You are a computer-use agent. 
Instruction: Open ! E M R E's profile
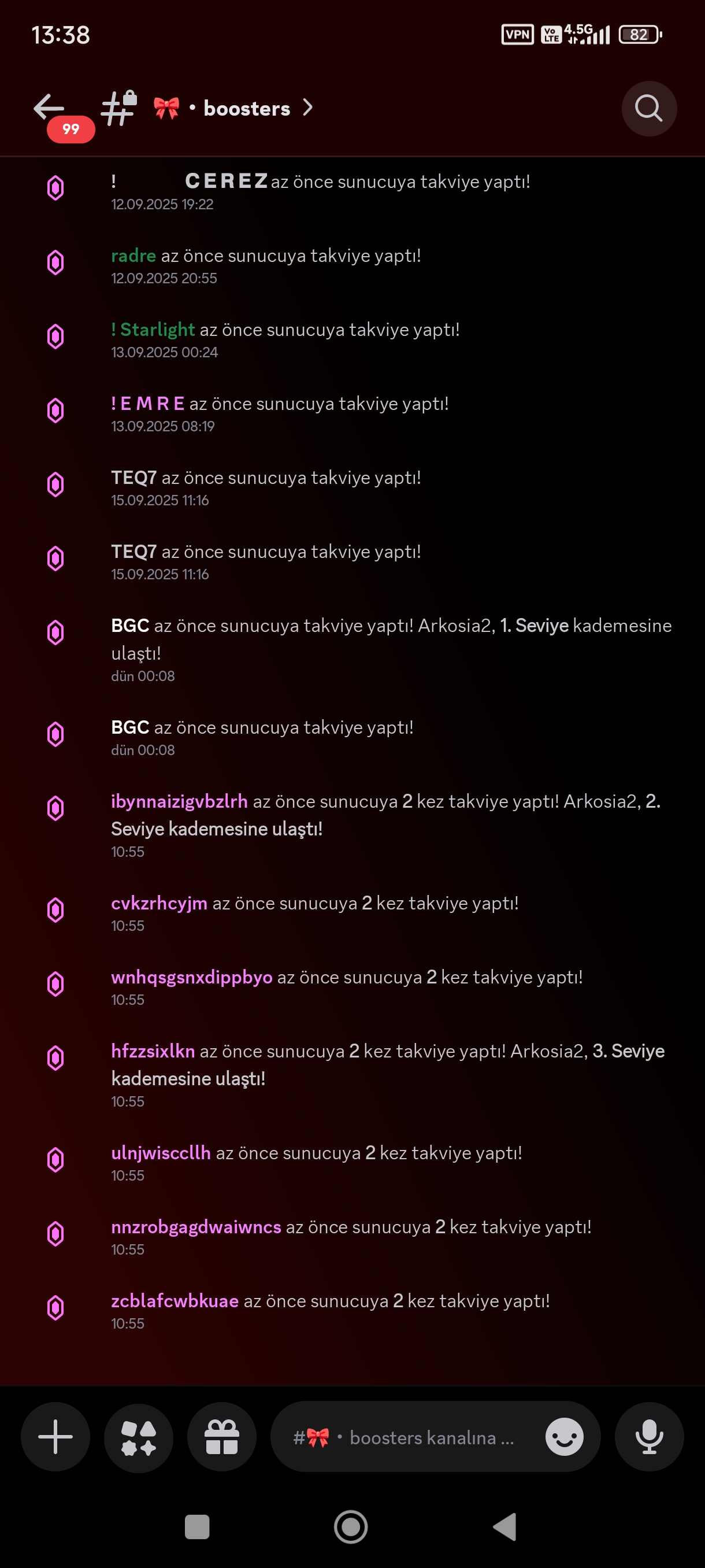pyautogui.click(x=148, y=404)
